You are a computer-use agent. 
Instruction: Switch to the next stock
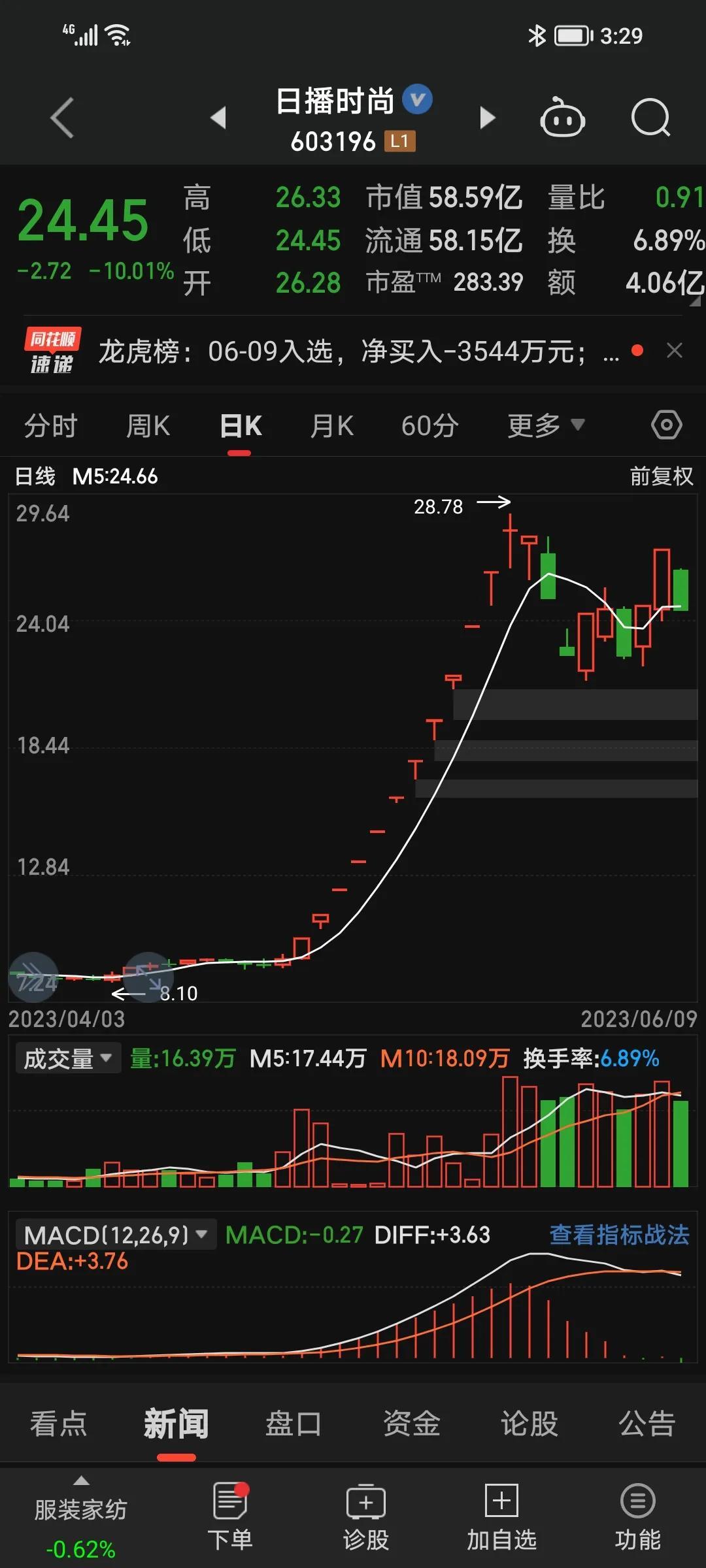(x=487, y=118)
